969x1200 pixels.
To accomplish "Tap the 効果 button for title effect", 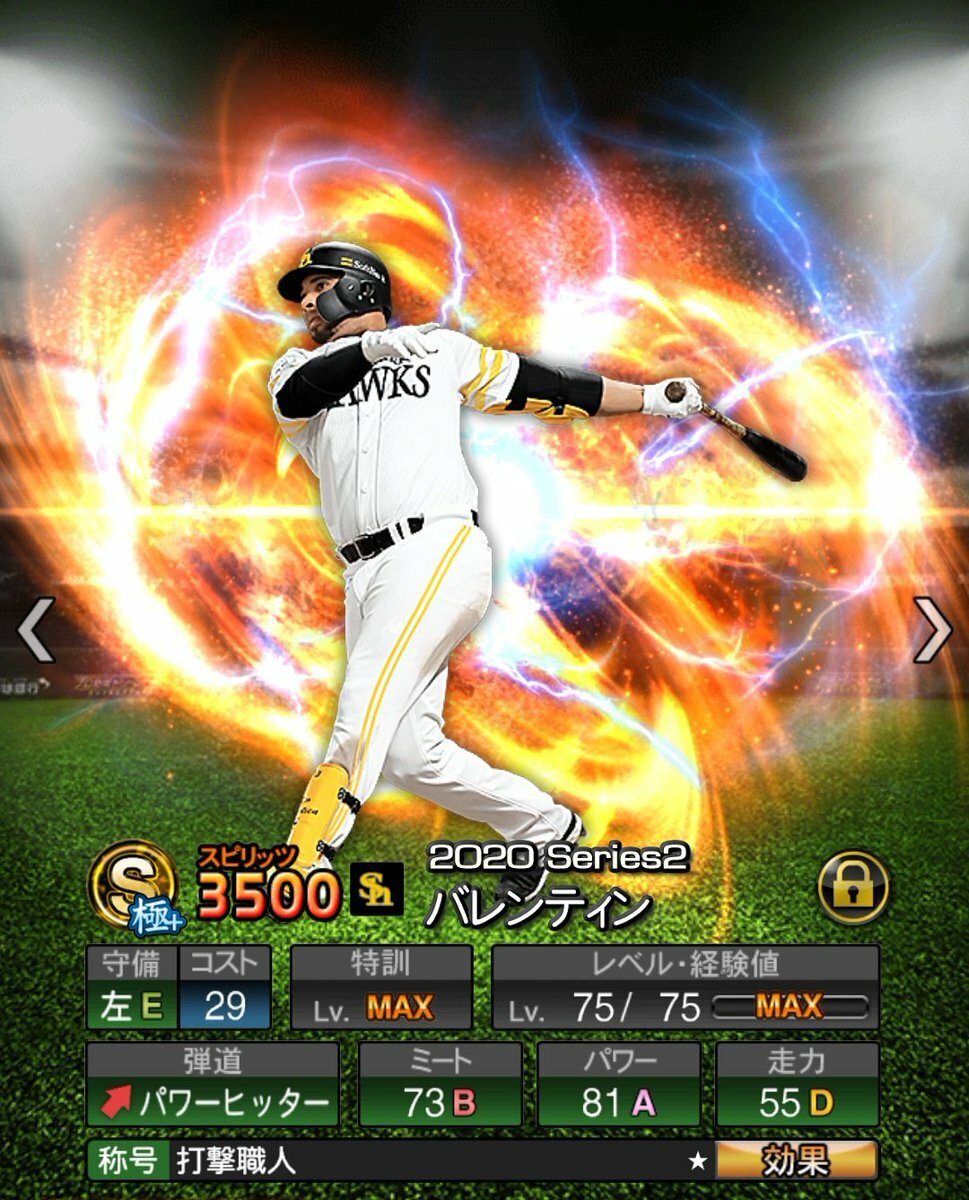I will pyautogui.click(x=795, y=1161).
